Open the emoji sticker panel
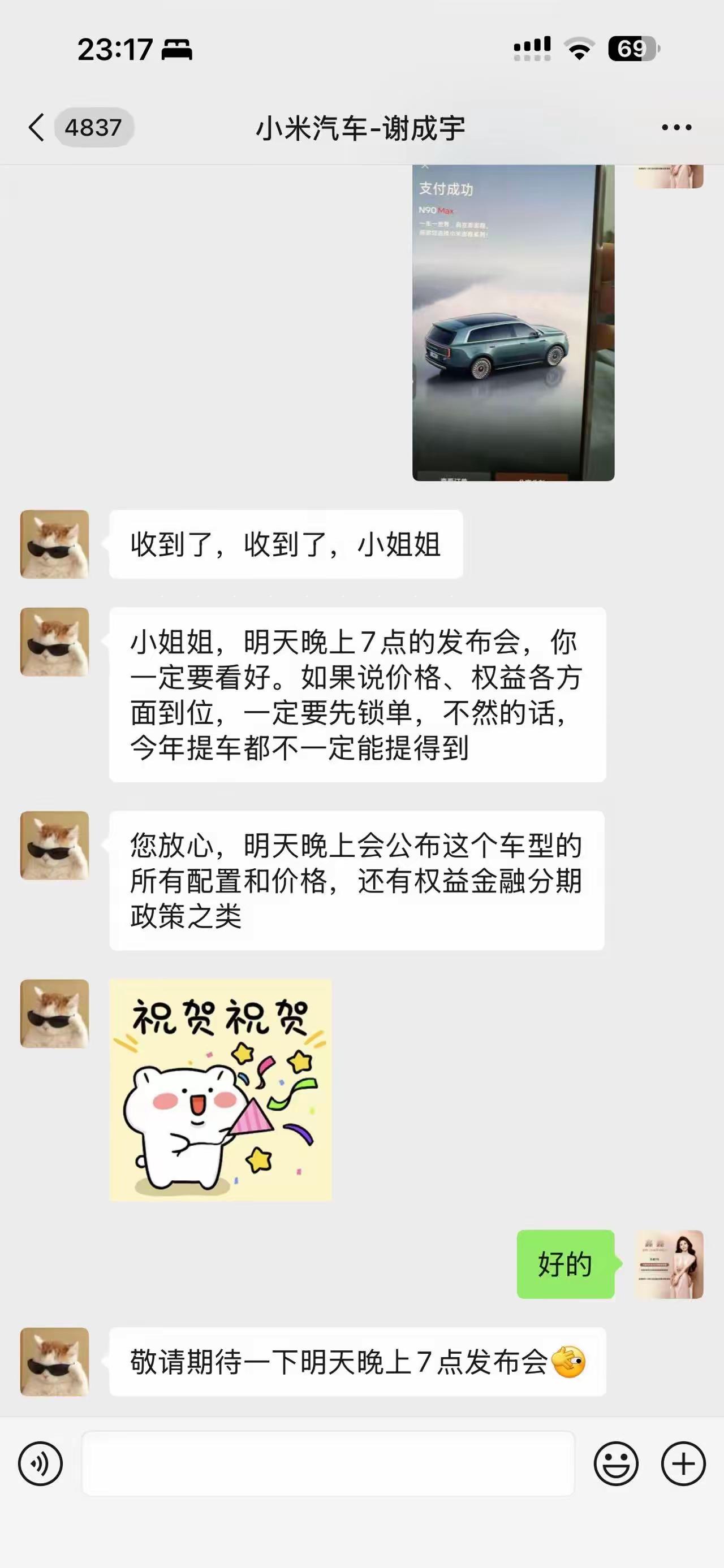Screen dimensions: 724x1568 (x=615, y=1463)
